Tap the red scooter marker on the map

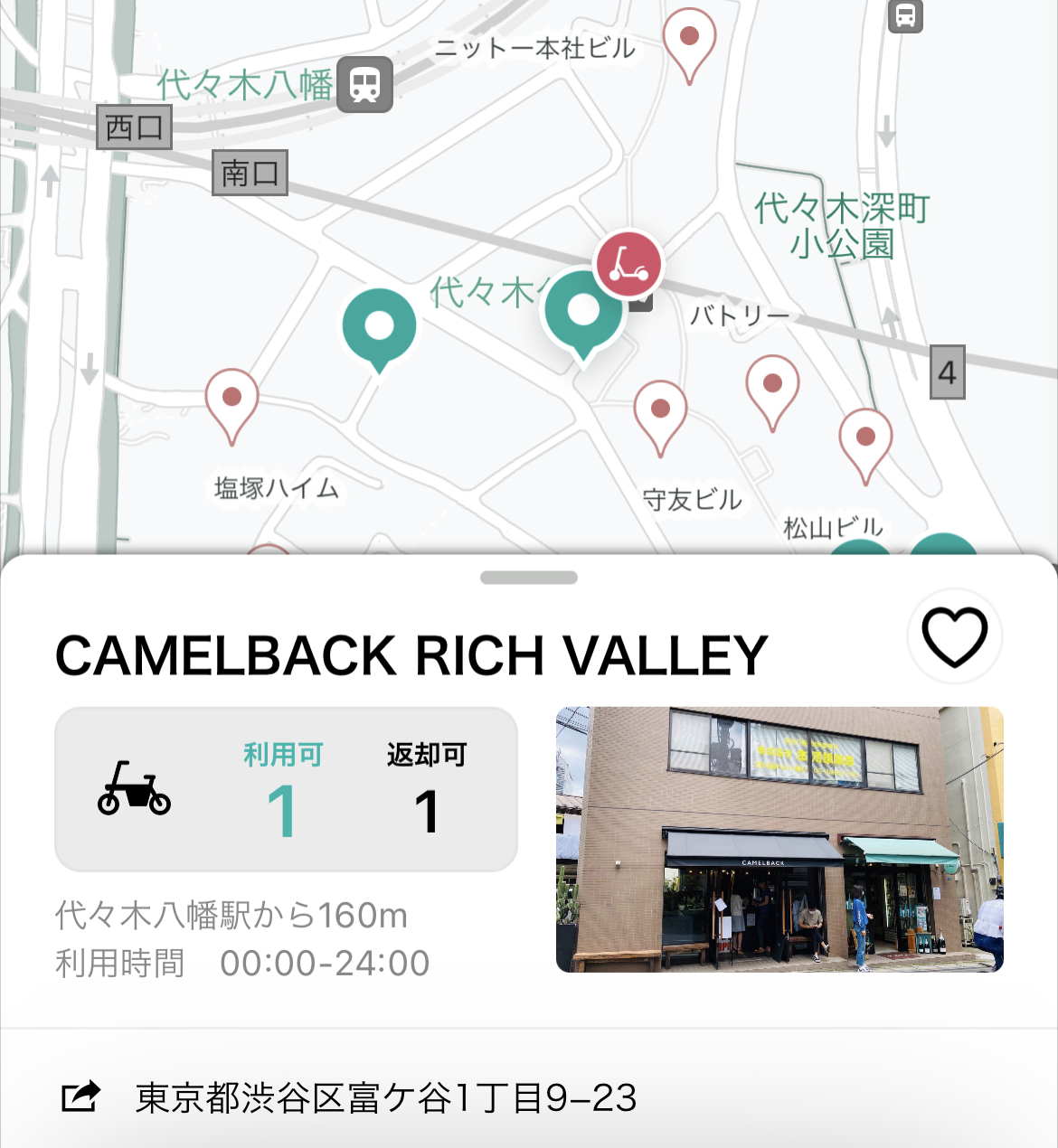point(628,264)
